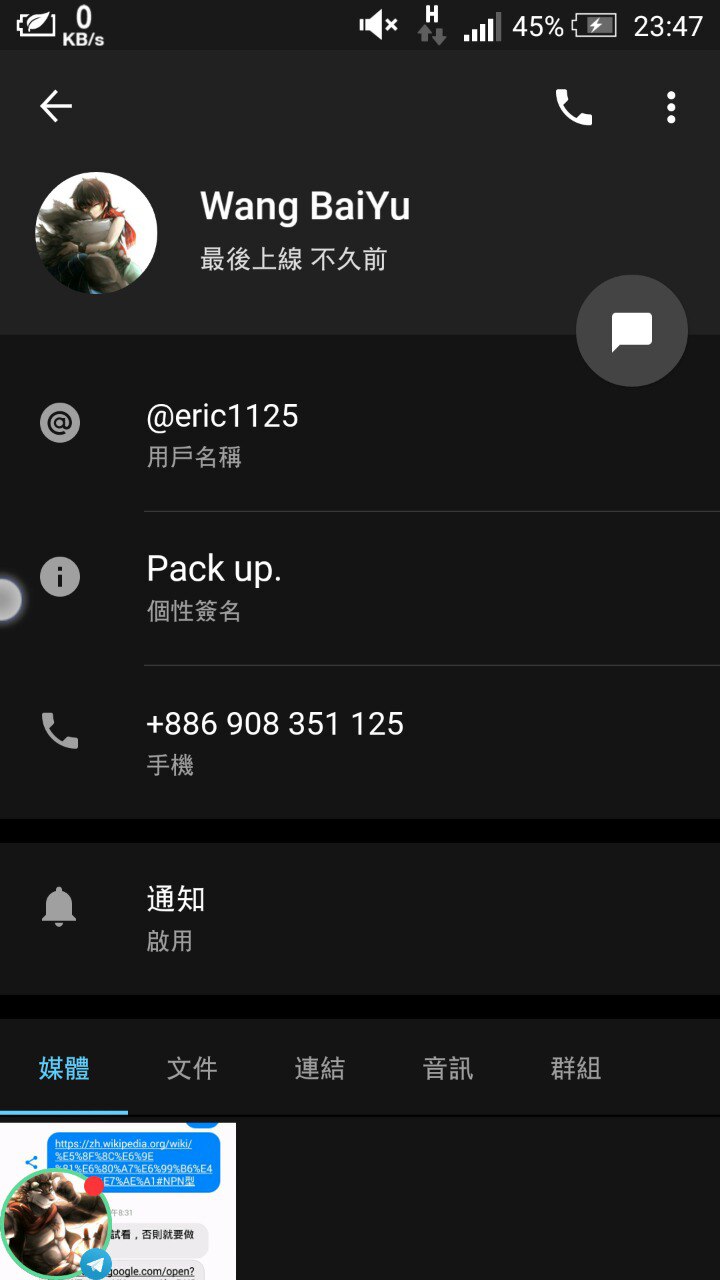720x1280 pixels.
Task: Go back using the arrow icon
Action: [56, 106]
